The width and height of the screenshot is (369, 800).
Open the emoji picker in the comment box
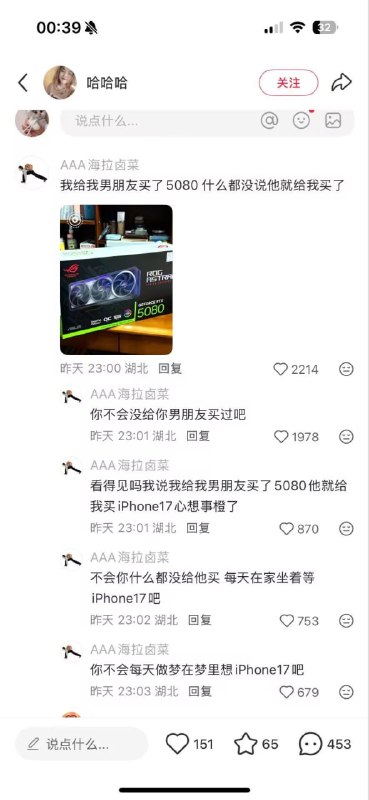(302, 120)
